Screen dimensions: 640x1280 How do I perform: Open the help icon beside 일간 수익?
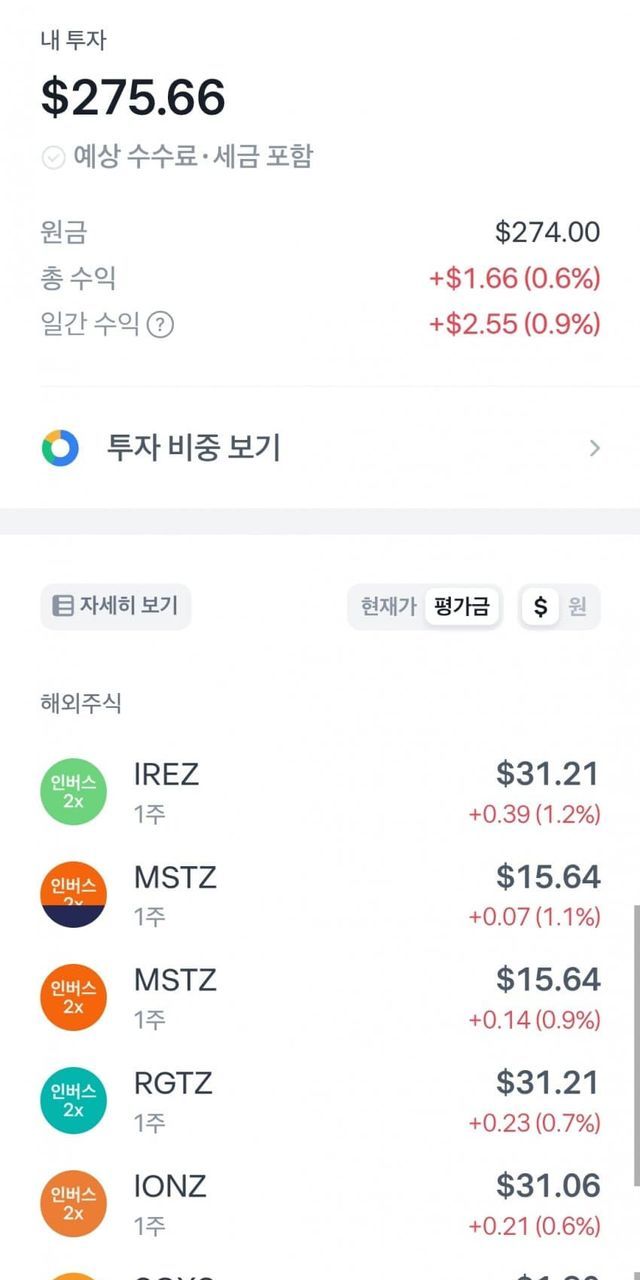(x=160, y=325)
